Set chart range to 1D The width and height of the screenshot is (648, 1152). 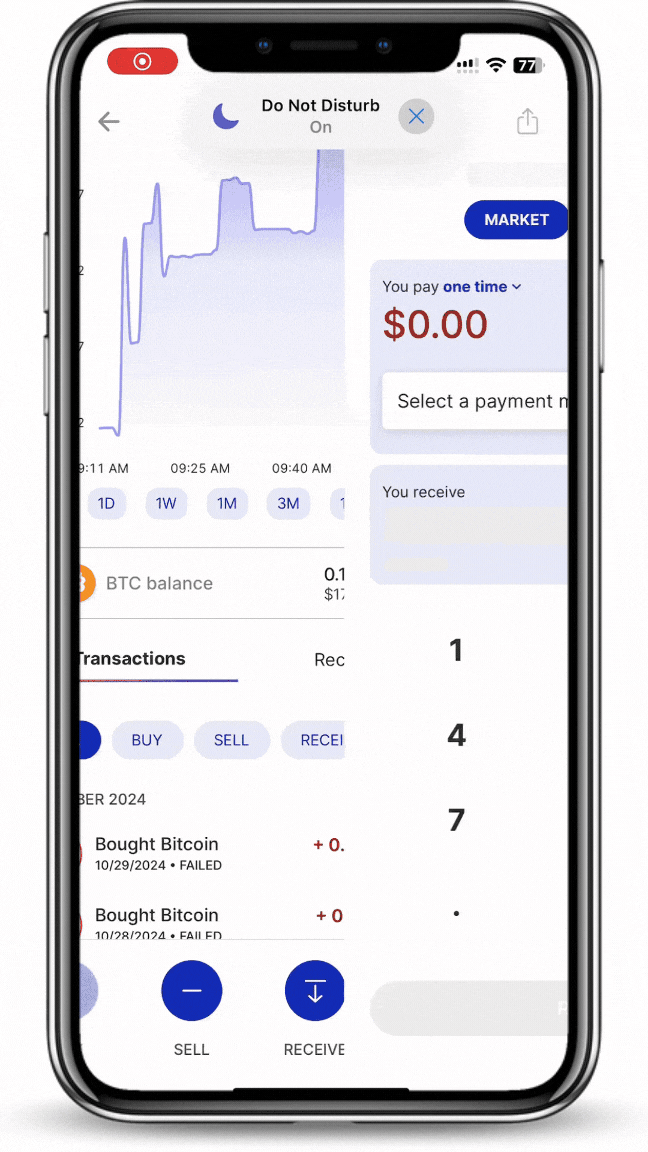click(x=106, y=503)
